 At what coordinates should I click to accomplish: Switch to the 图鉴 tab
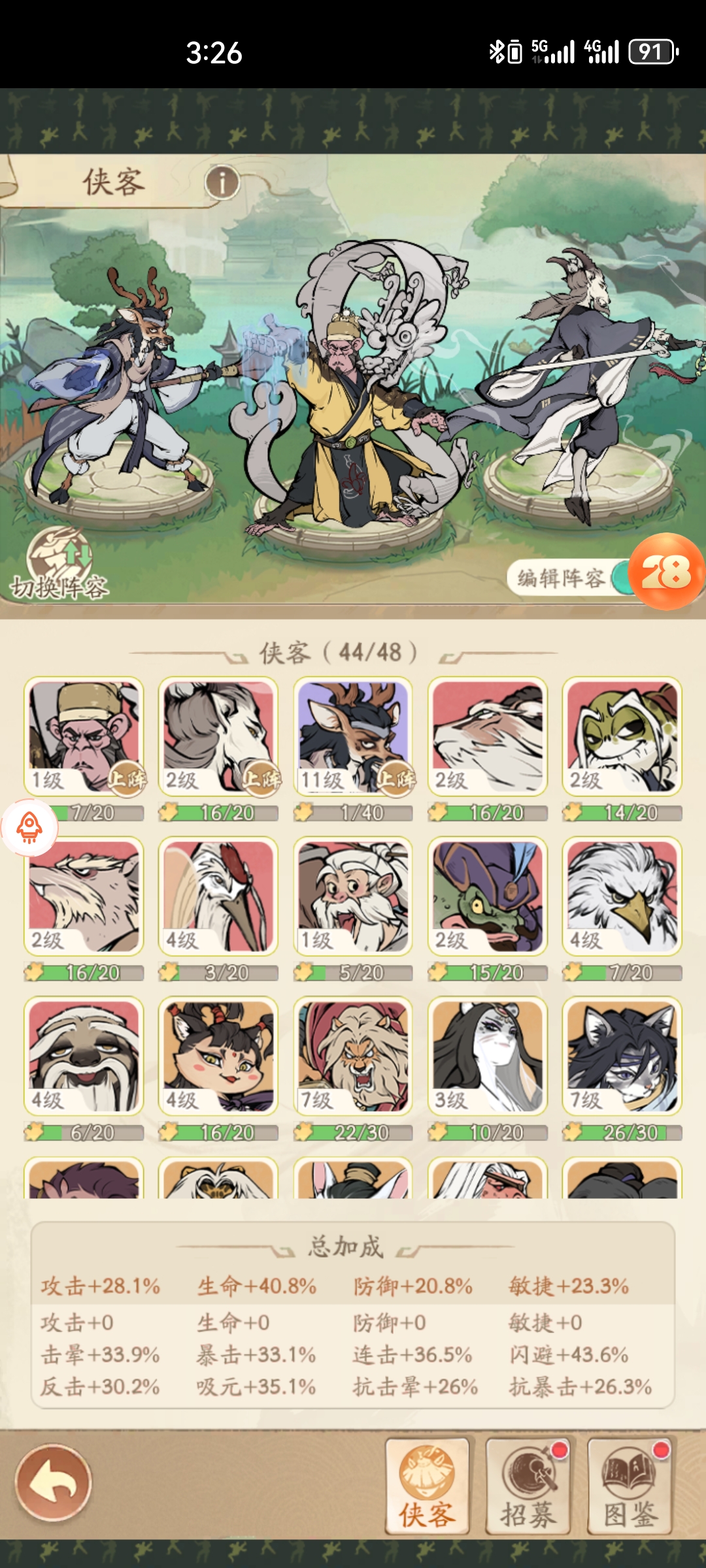point(630,1485)
